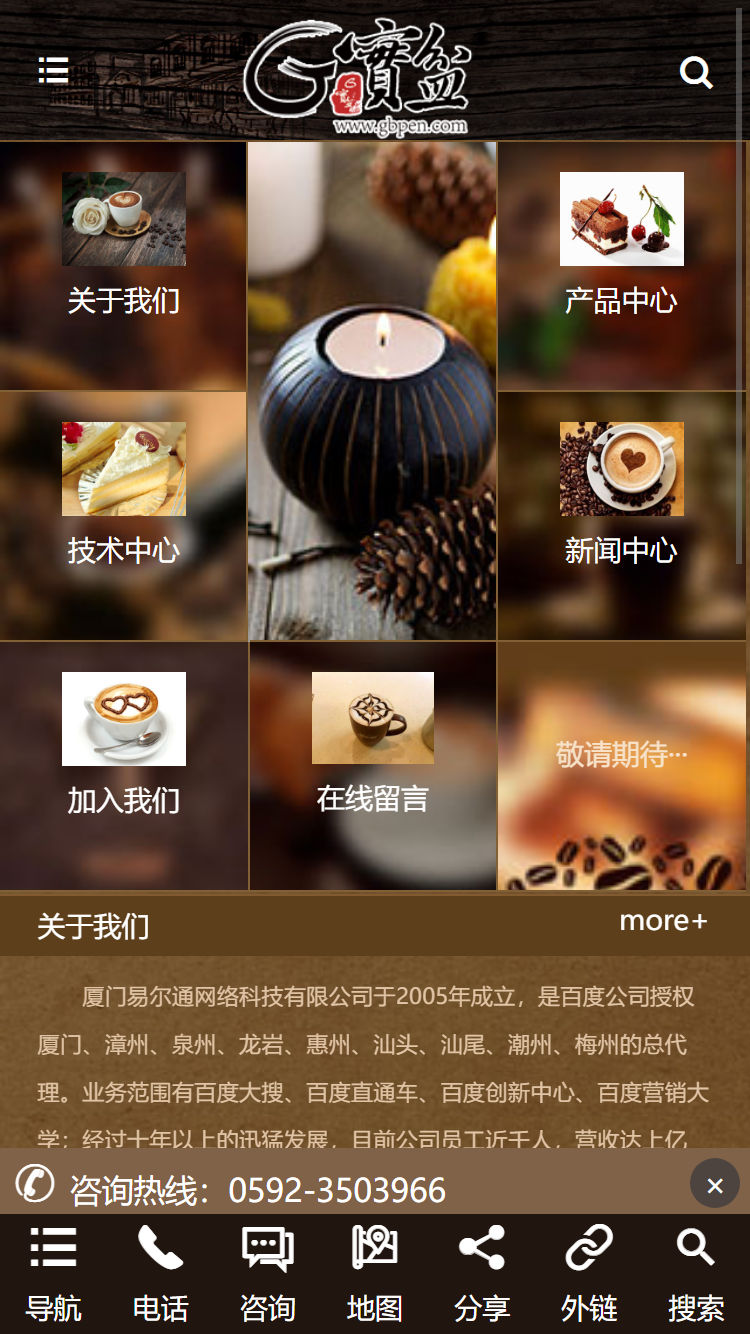750x1334 pixels.
Task: Open 导航 in the bottom bar
Action: click(x=53, y=1274)
